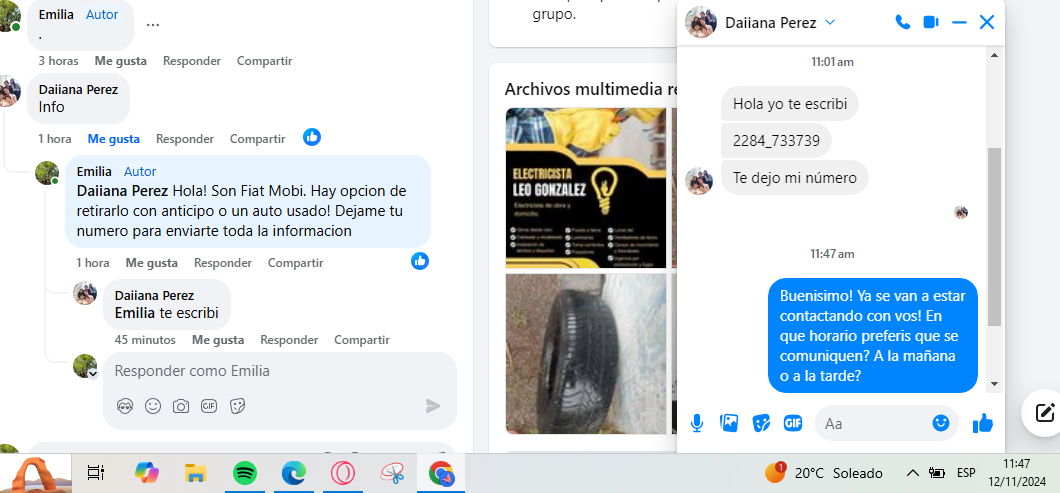1060x493 pixels.
Task: Open Spotify from the taskbar
Action: coord(245,473)
